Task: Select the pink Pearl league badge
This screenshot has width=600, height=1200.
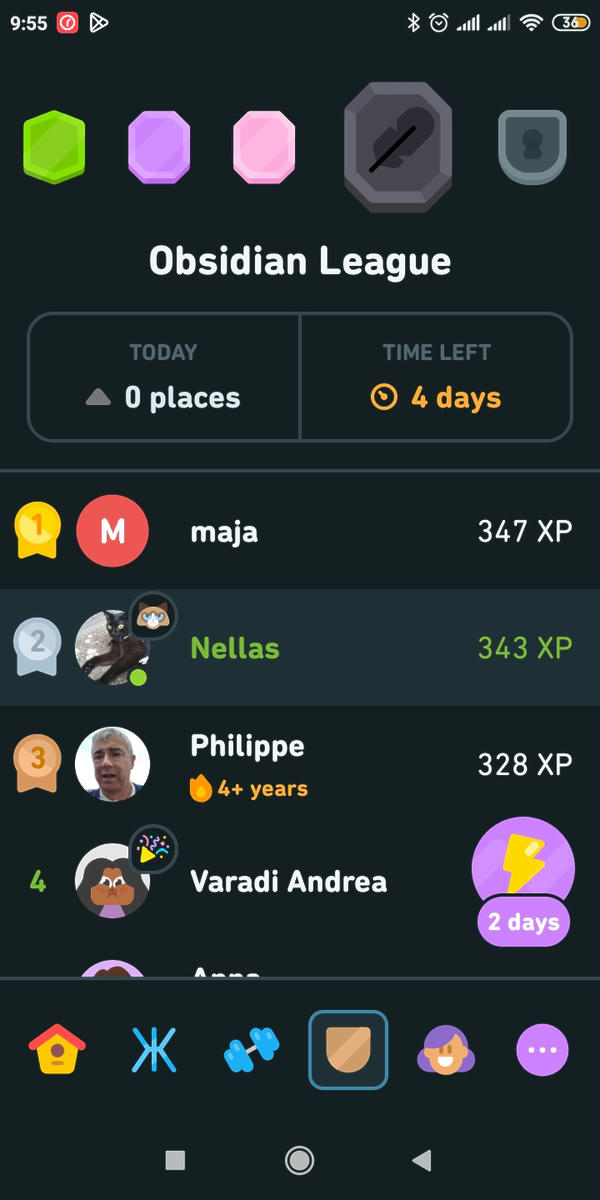Action: pos(264,147)
